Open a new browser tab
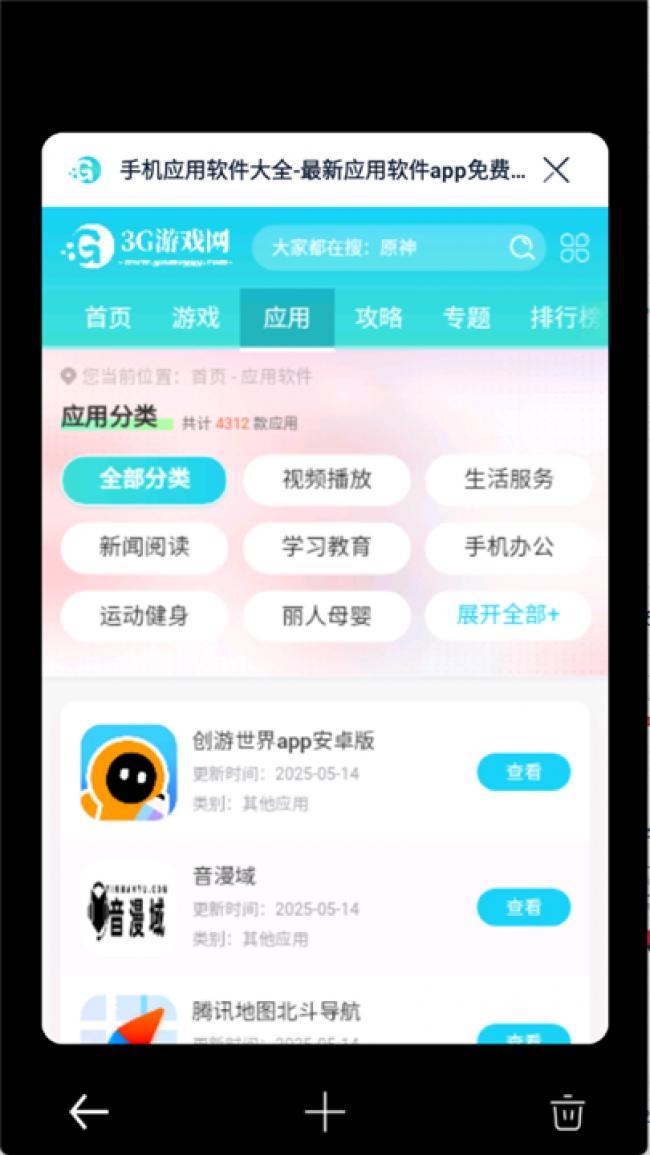Viewport: 650px width, 1155px height. coord(325,1111)
